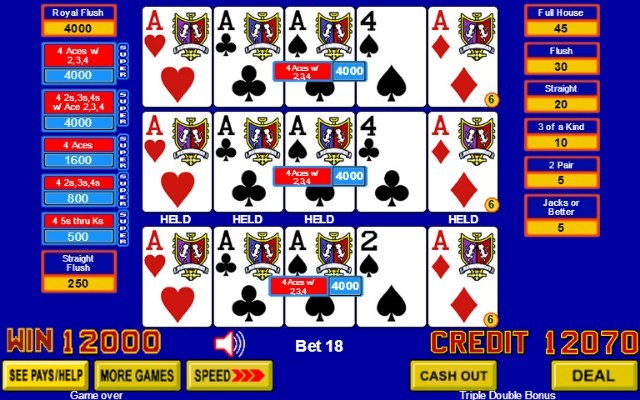Viewport: 640px width, 400px height.
Task: Open MORE GAMES
Action: 137,376
